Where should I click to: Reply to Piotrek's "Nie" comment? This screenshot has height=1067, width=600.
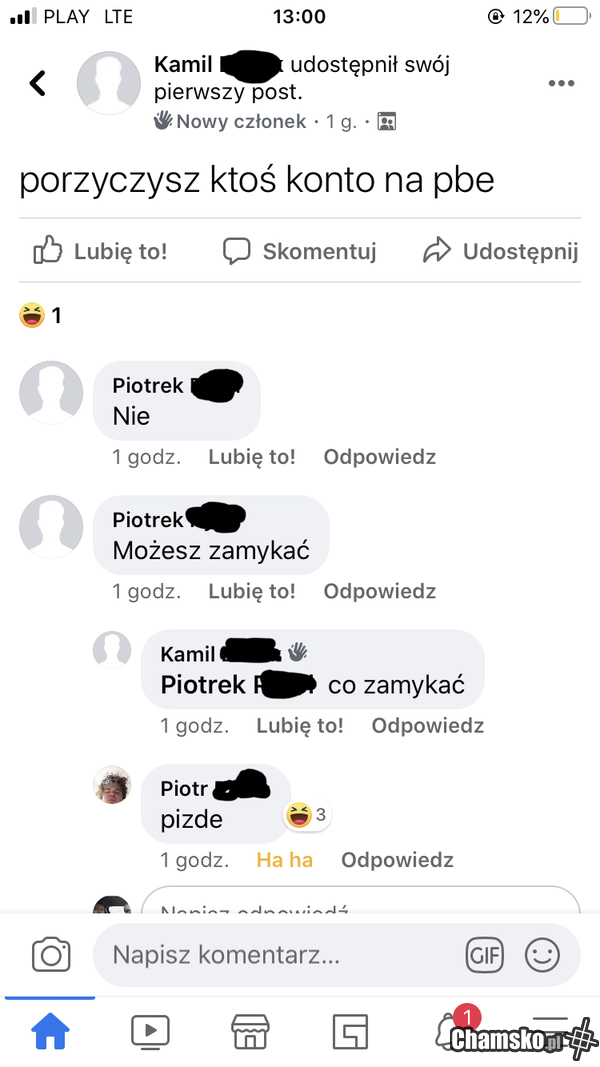click(379, 457)
